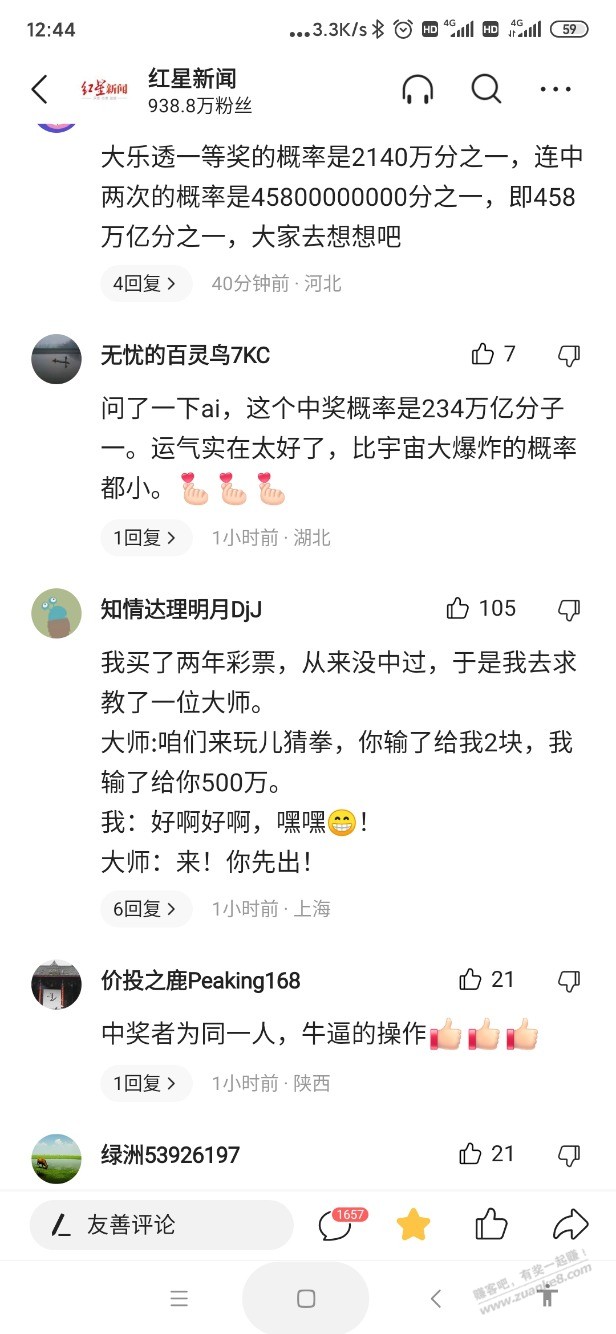Toggle the favorite star for this article
The image size is (616, 1334).
413,1225
